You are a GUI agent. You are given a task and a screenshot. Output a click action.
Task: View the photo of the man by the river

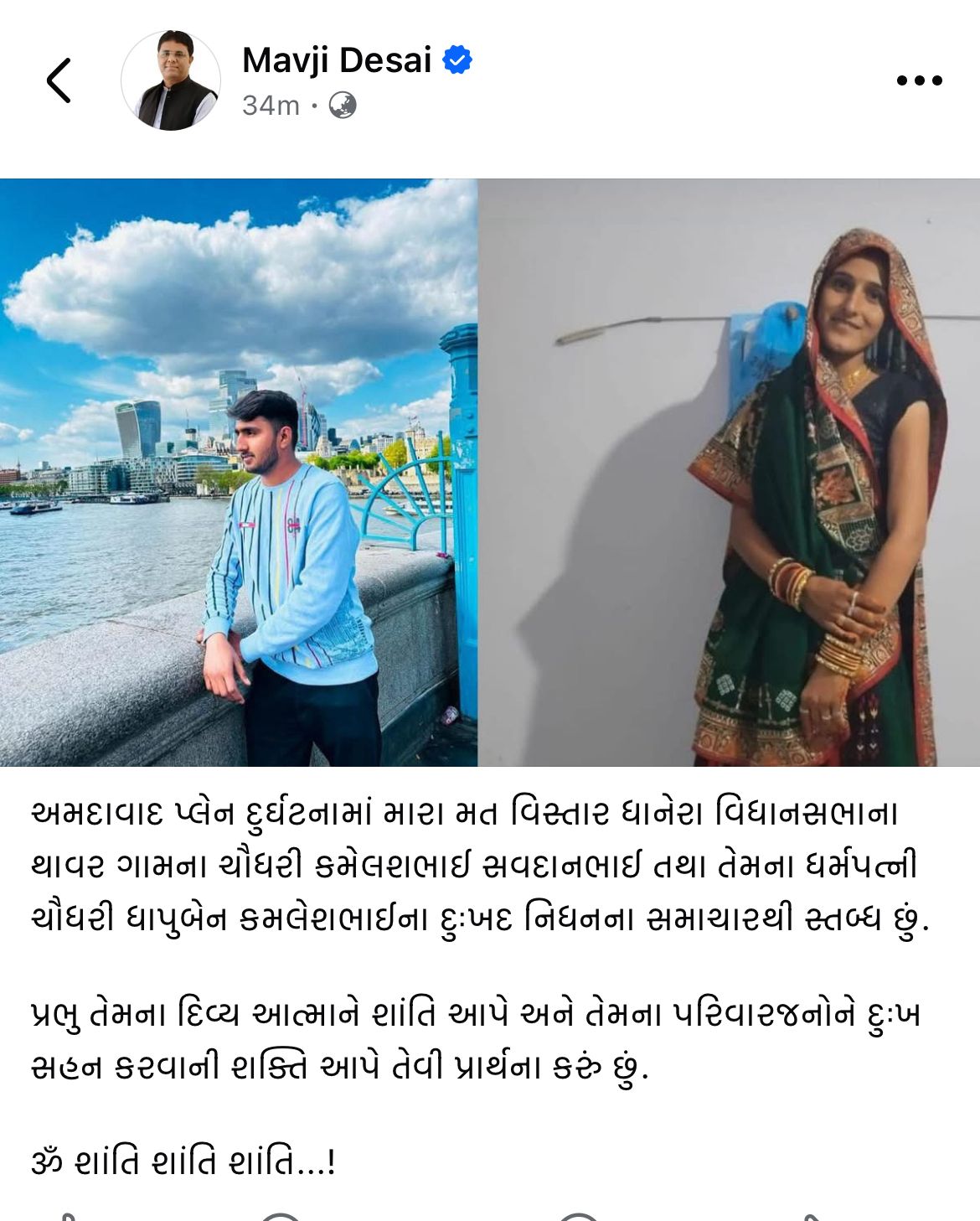[x=239, y=472]
